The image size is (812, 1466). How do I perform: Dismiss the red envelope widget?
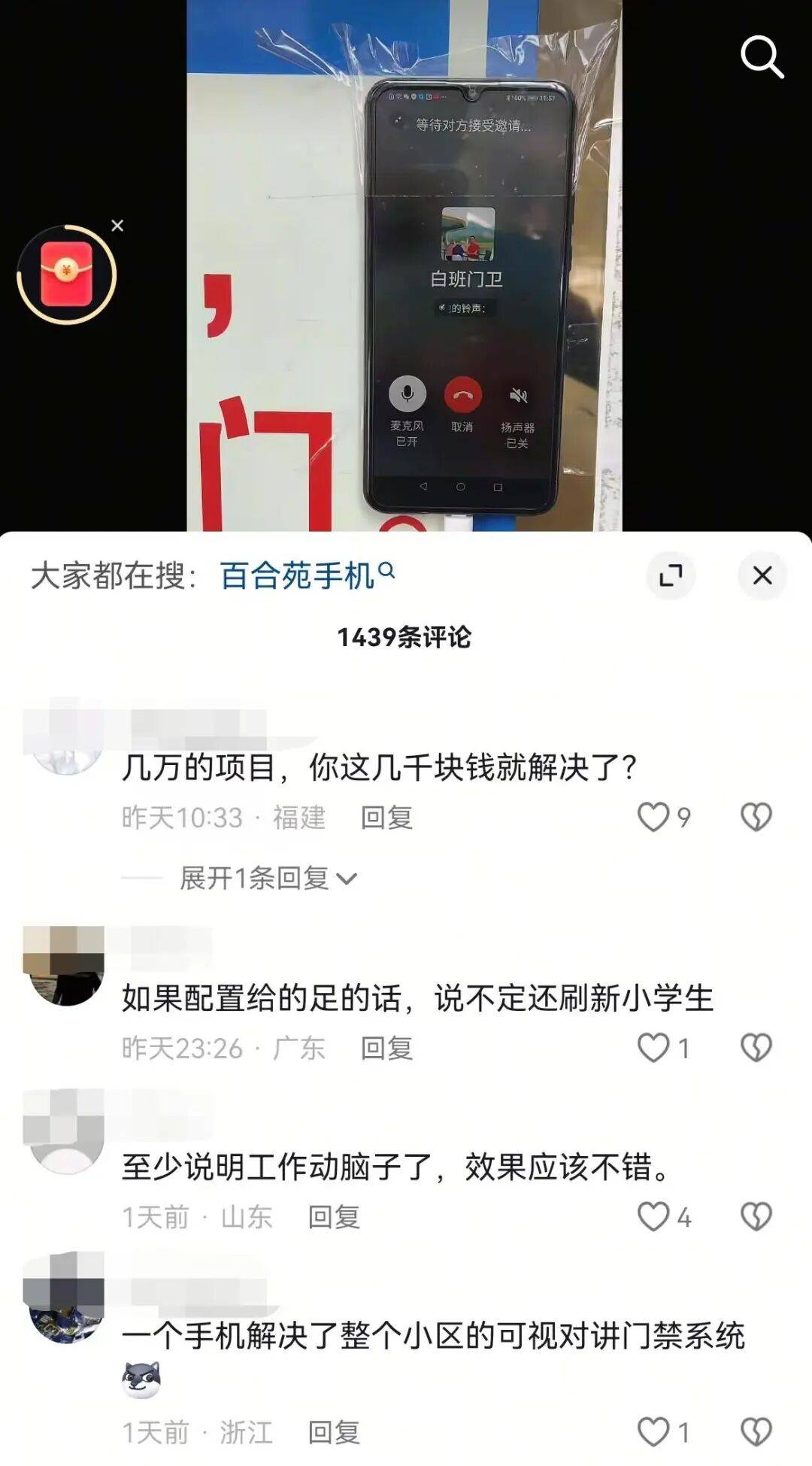pos(117,226)
